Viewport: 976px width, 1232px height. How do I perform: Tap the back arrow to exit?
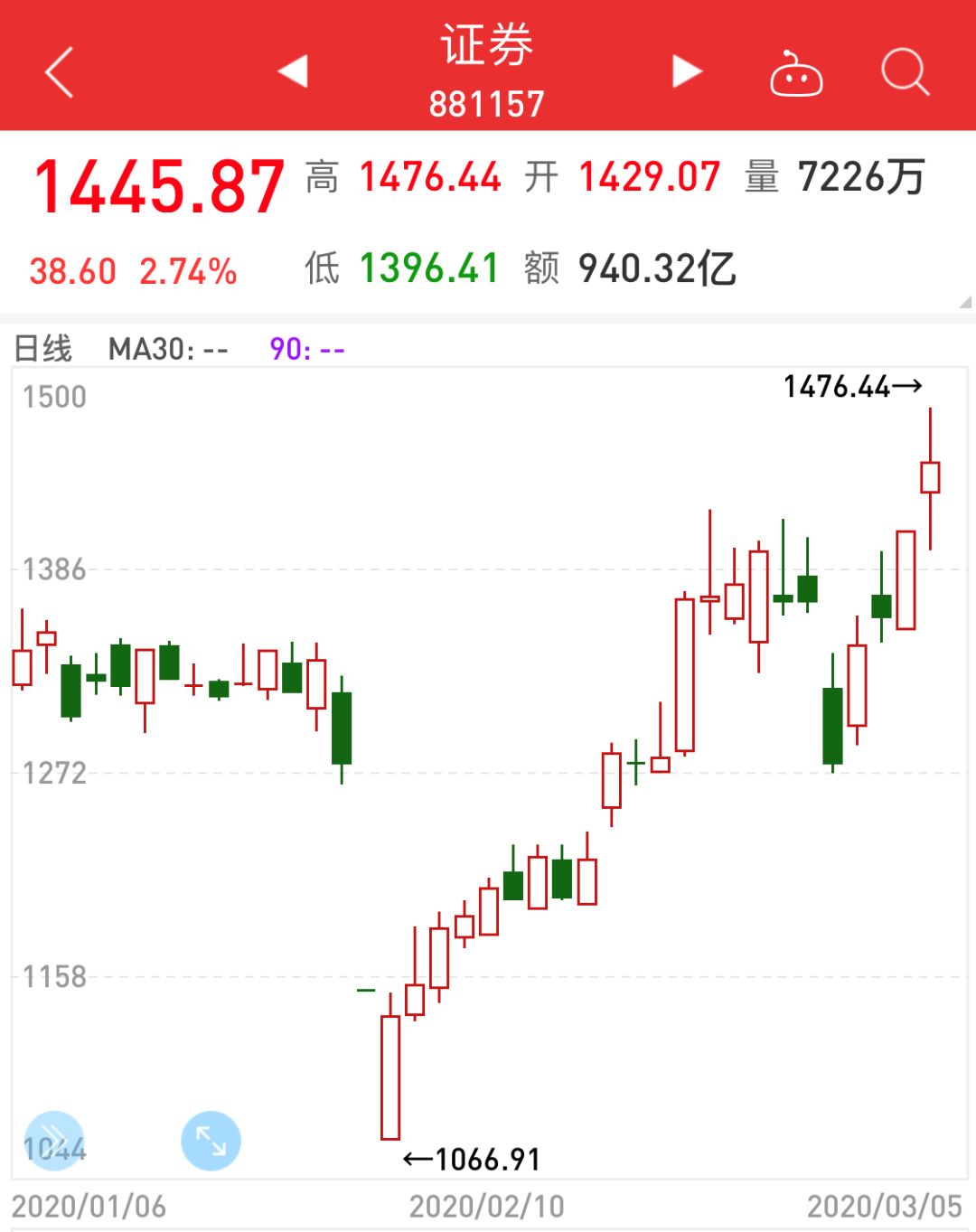(57, 74)
